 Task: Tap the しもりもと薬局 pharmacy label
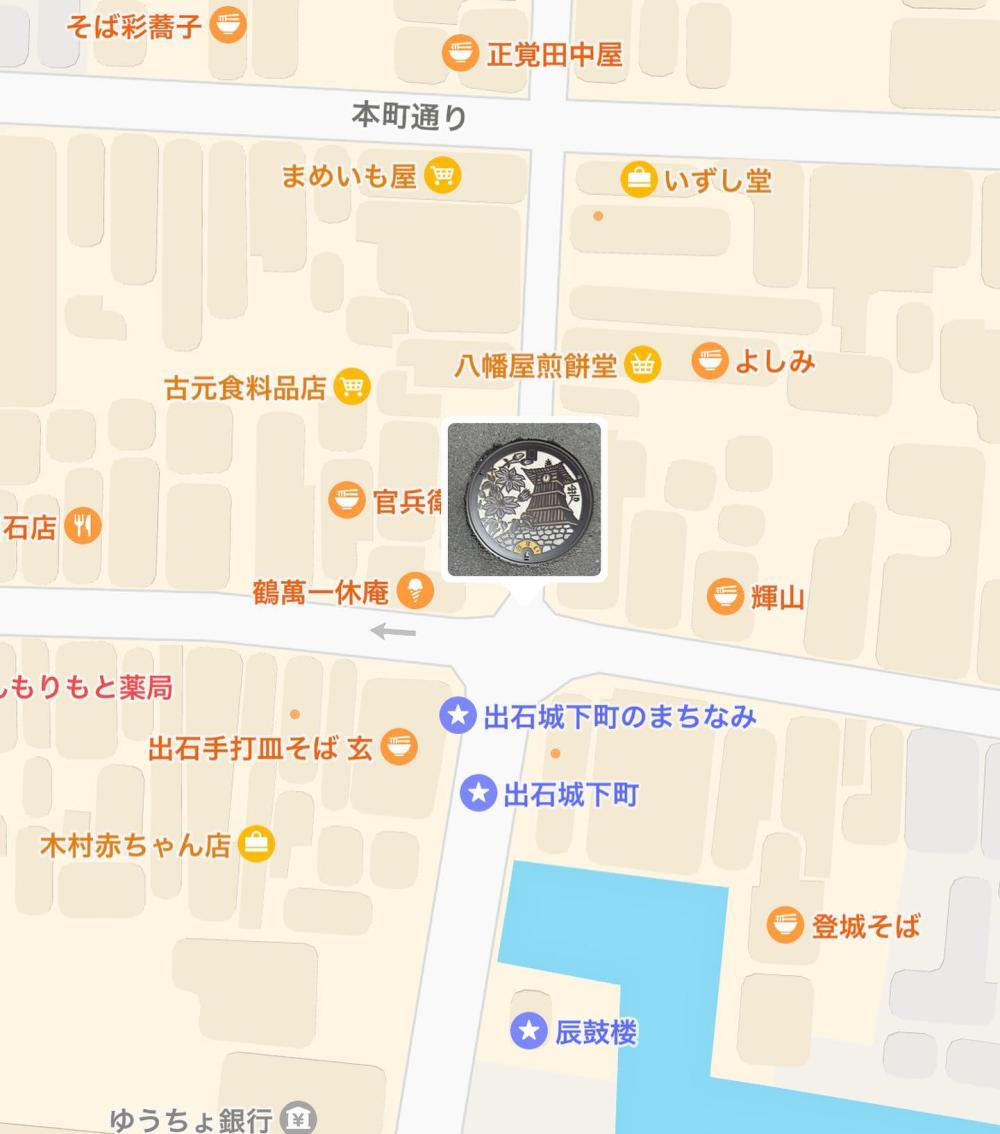click(x=88, y=688)
